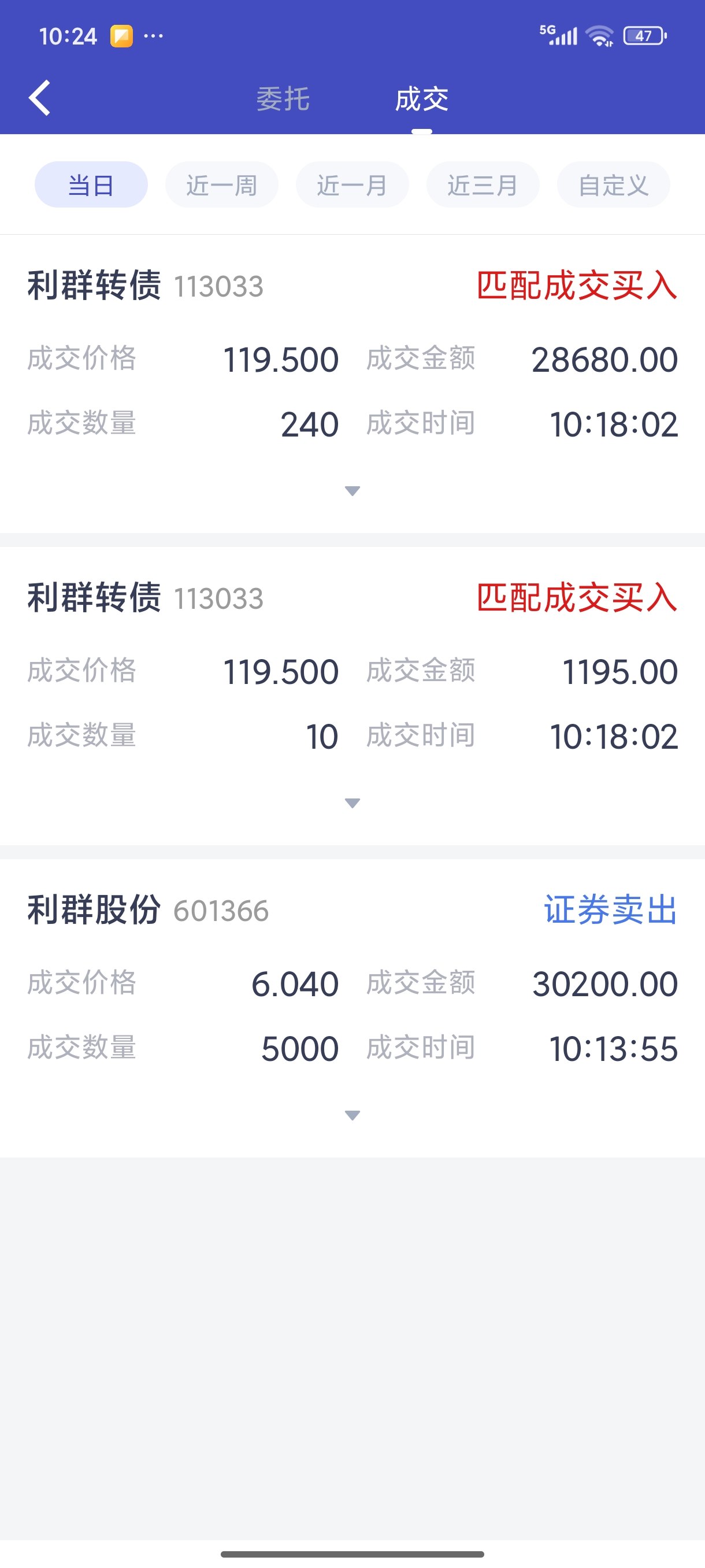Show 近一月 transaction records
Image resolution: width=705 pixels, height=1568 pixels.
click(x=352, y=185)
